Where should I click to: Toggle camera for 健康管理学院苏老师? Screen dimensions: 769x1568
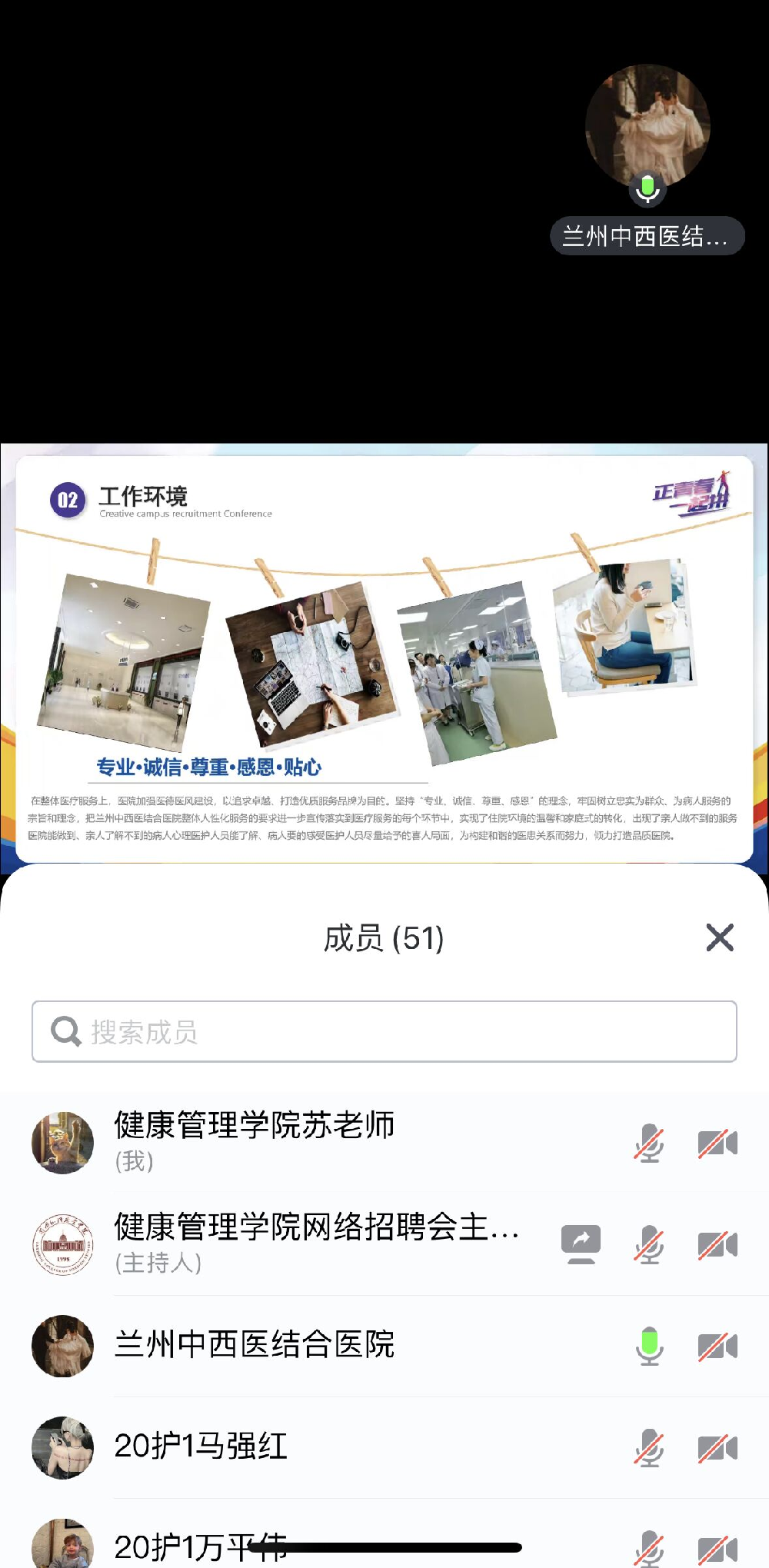coord(717,1144)
